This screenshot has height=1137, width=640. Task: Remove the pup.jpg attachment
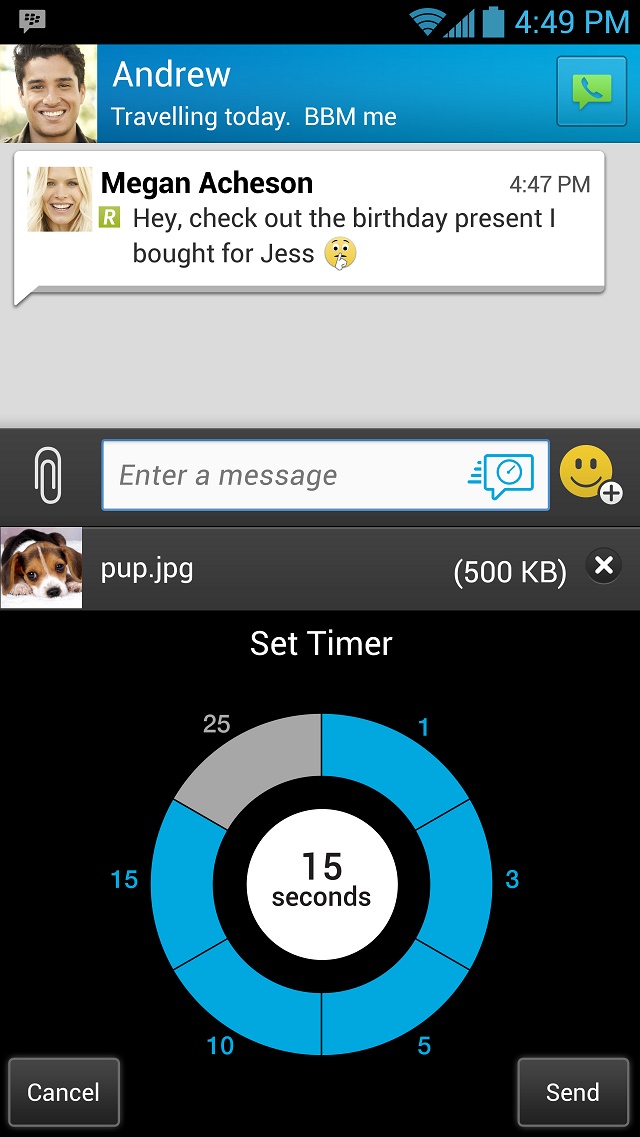coord(603,566)
